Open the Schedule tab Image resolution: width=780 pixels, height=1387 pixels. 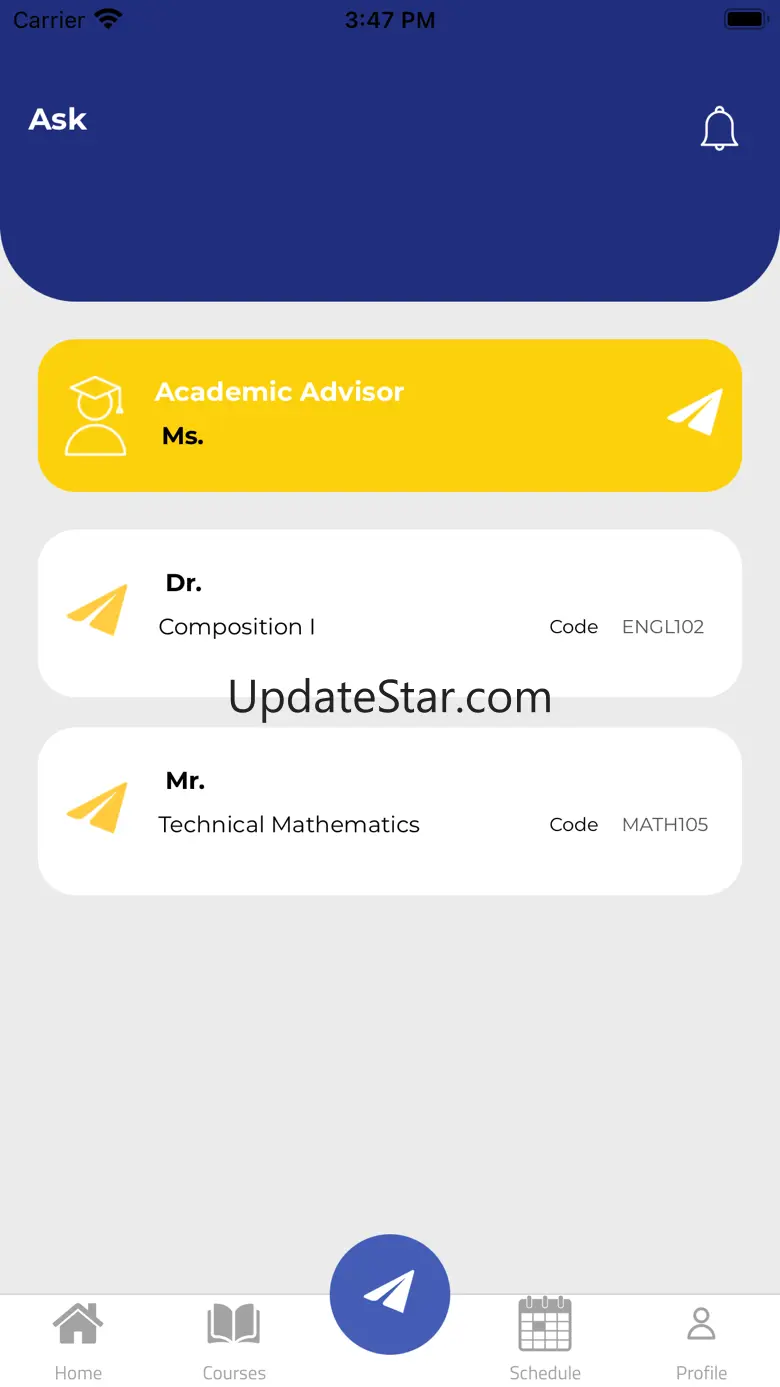(x=545, y=1340)
